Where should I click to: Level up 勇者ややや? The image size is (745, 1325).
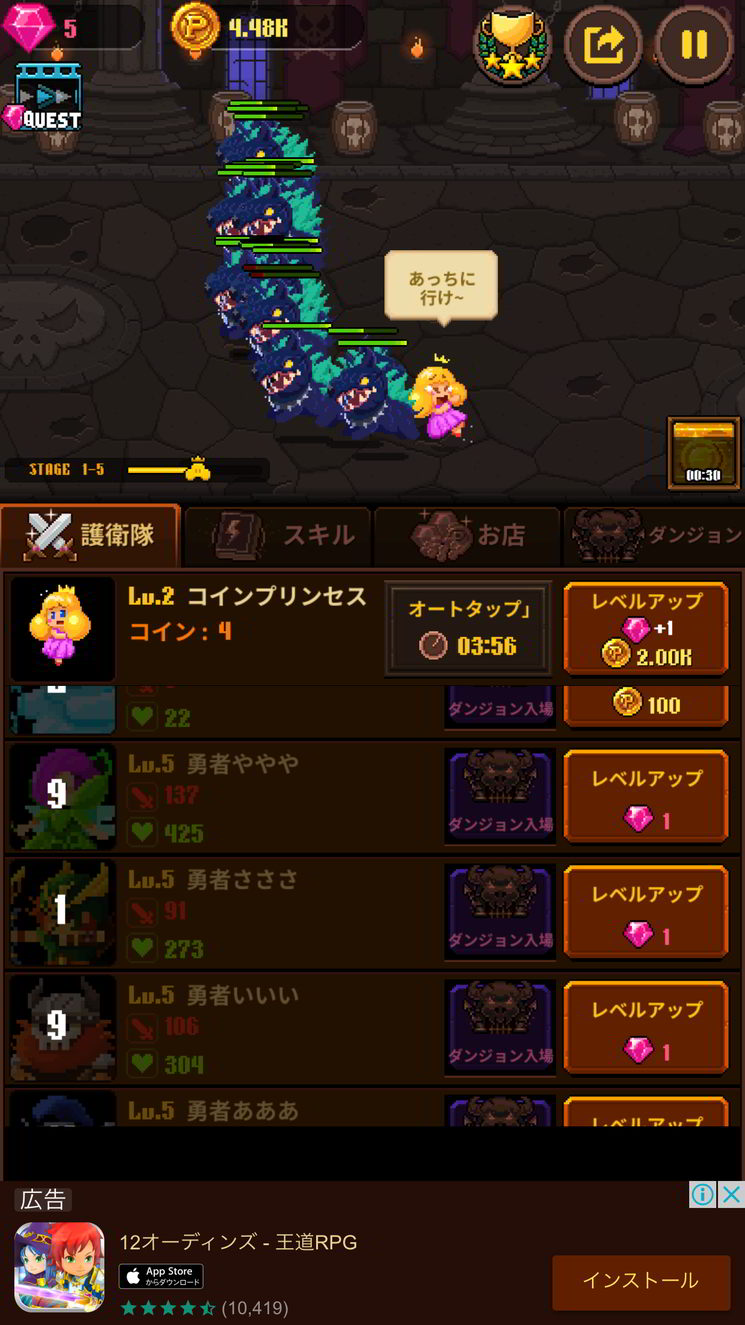tap(646, 798)
